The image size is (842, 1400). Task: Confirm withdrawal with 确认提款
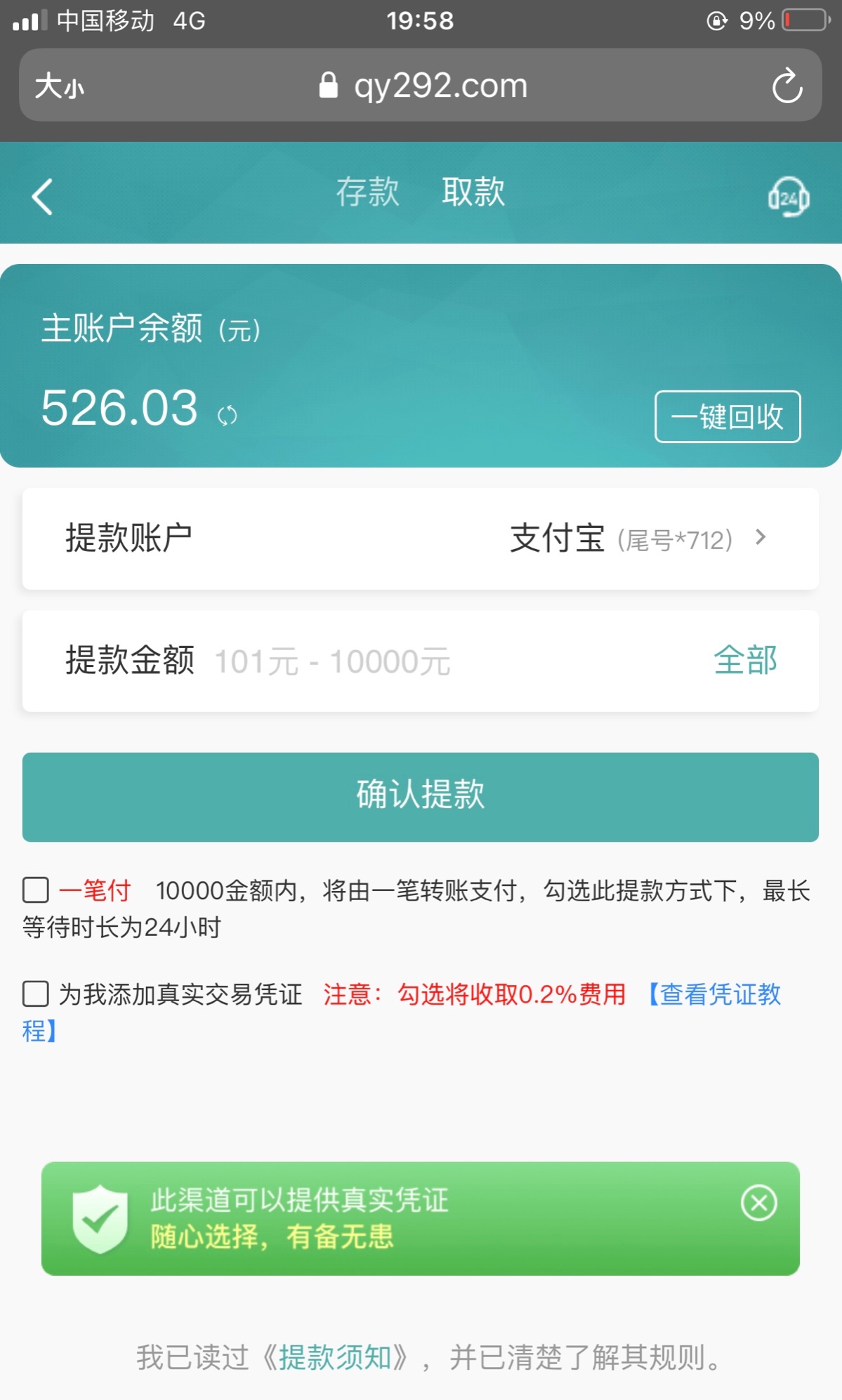pyautogui.click(x=420, y=797)
